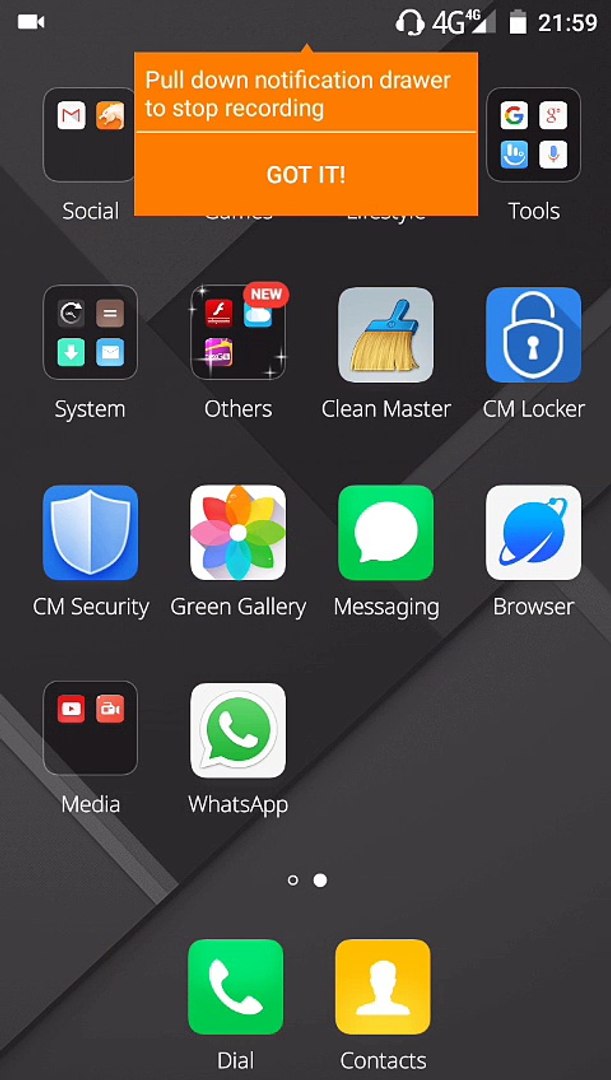Switch to the first home page indicator
The height and width of the screenshot is (1080, 611).
tap(293, 880)
